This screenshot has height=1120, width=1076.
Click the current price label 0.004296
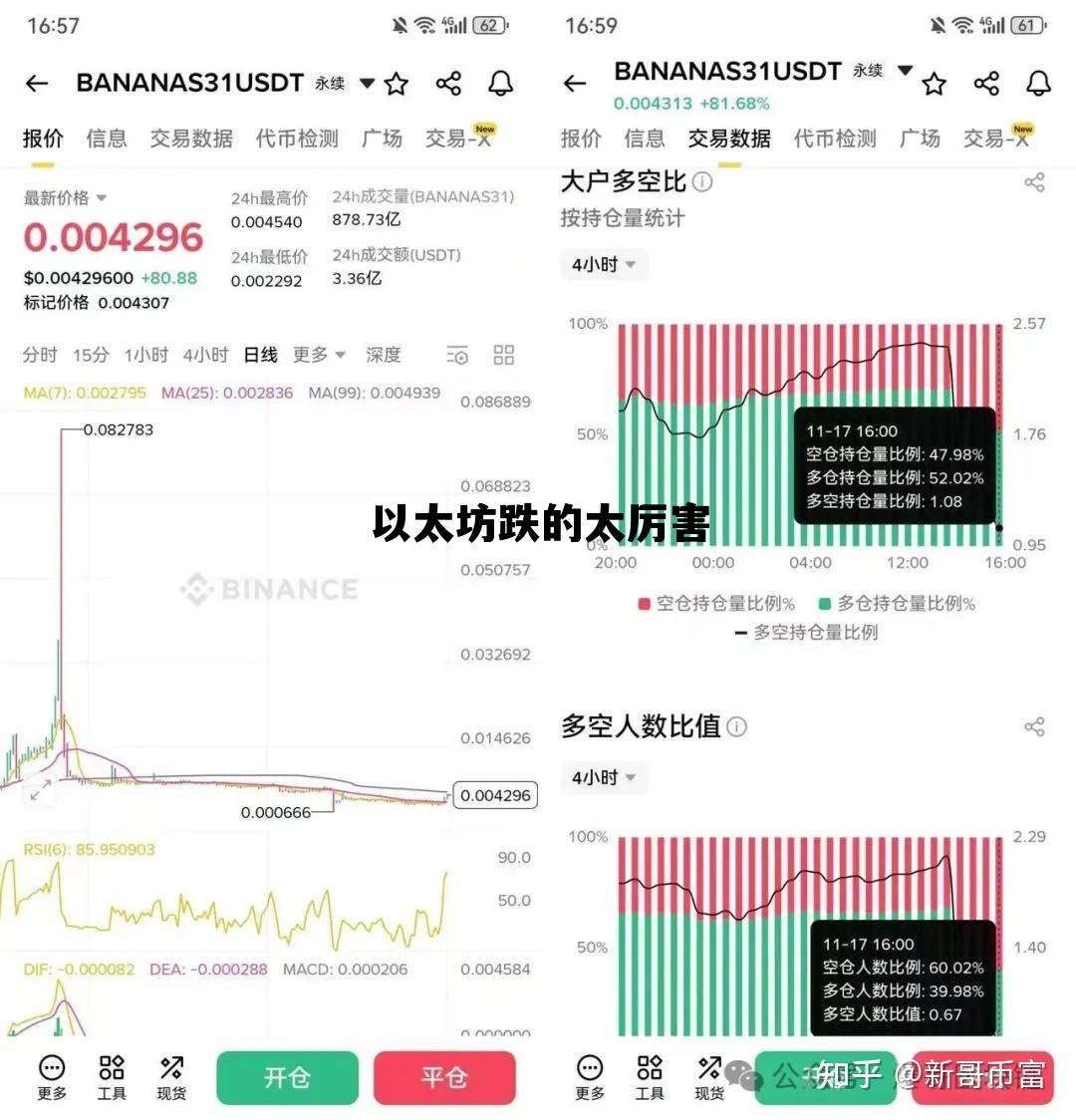495,795
